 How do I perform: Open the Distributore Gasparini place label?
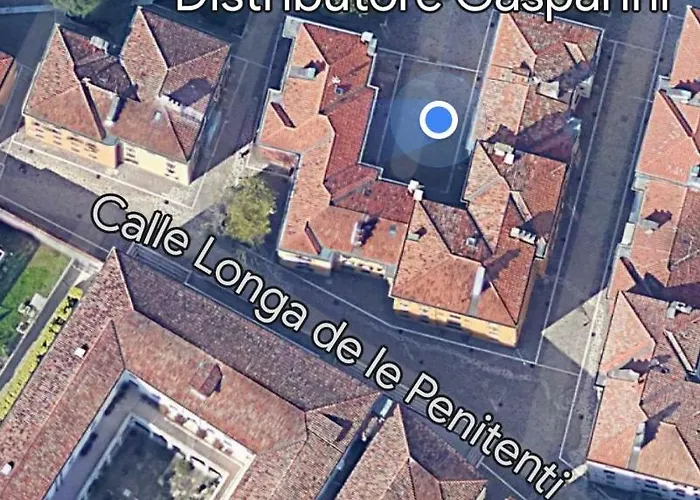point(423,8)
